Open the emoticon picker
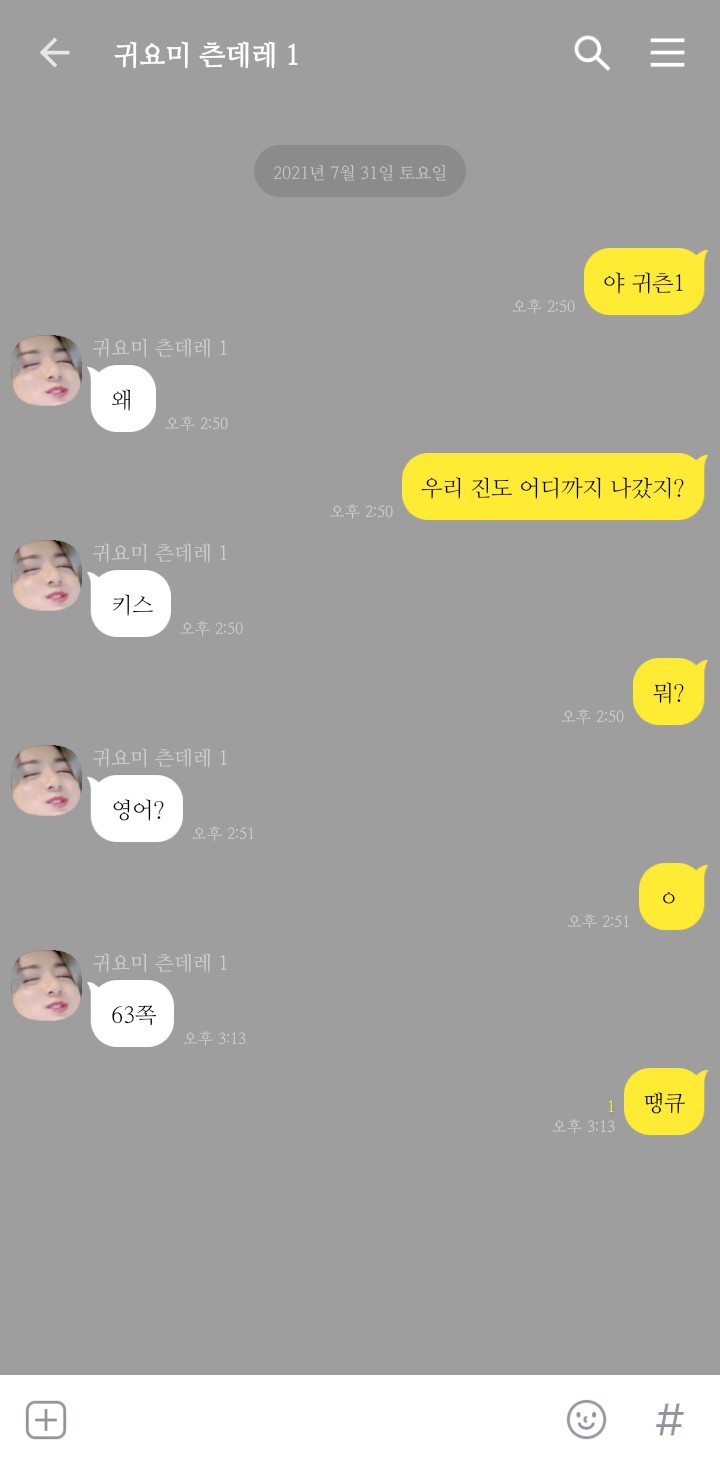Image resolution: width=720 pixels, height=1465 pixels. coord(586,1419)
